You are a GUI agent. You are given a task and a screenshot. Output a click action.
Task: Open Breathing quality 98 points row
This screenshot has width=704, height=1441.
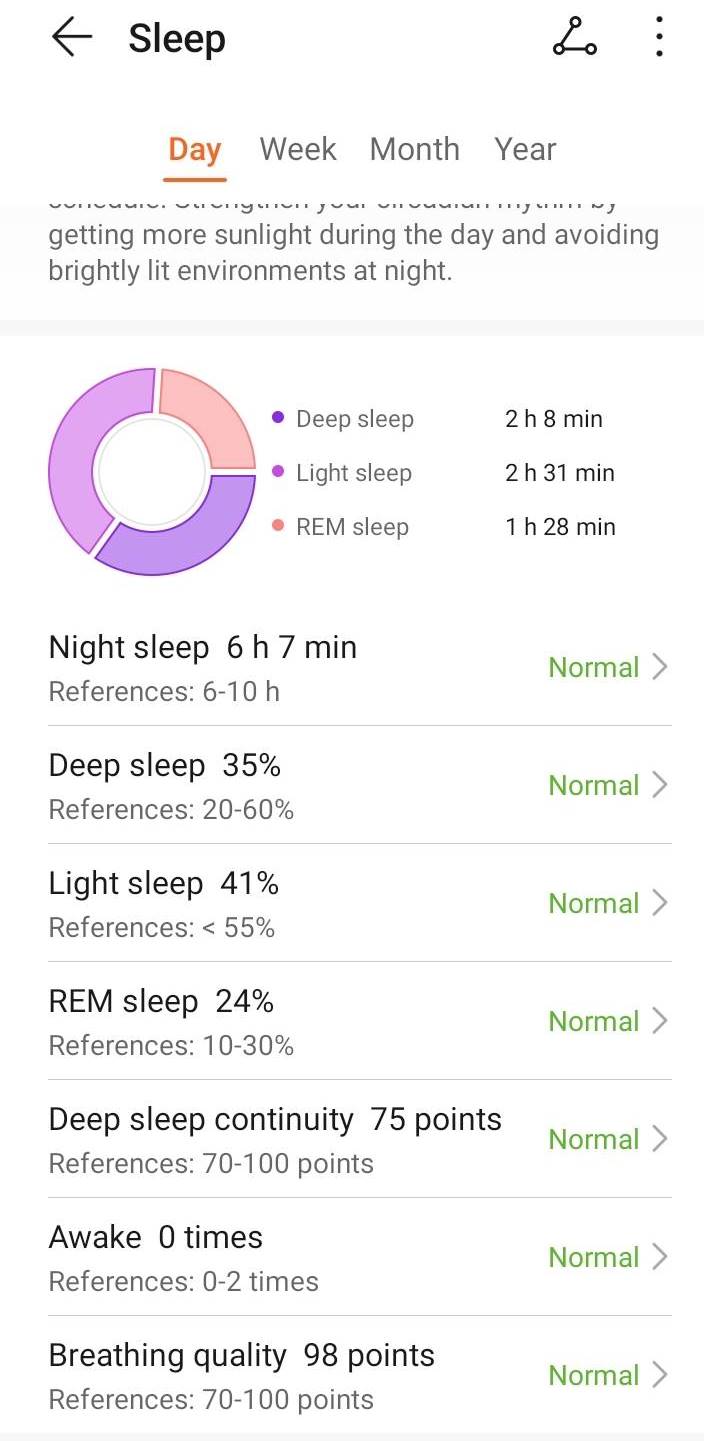(359, 1375)
